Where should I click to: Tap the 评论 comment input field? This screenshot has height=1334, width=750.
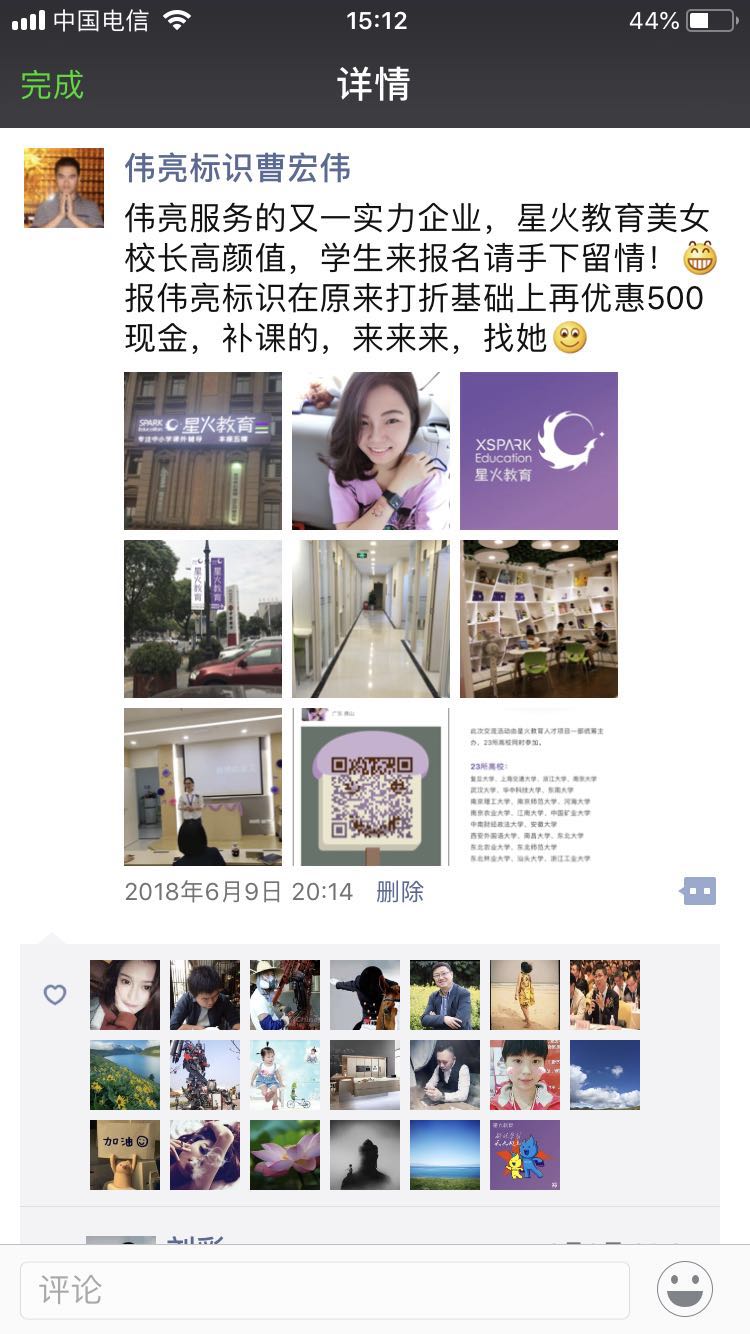325,1290
